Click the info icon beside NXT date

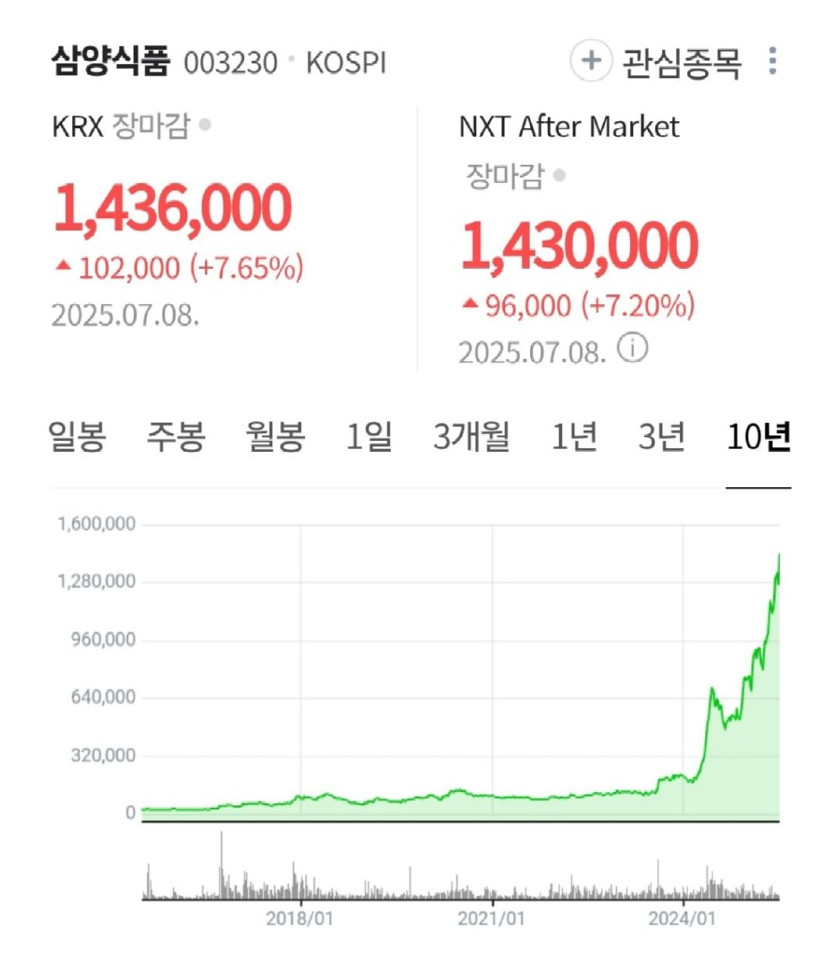click(x=633, y=348)
